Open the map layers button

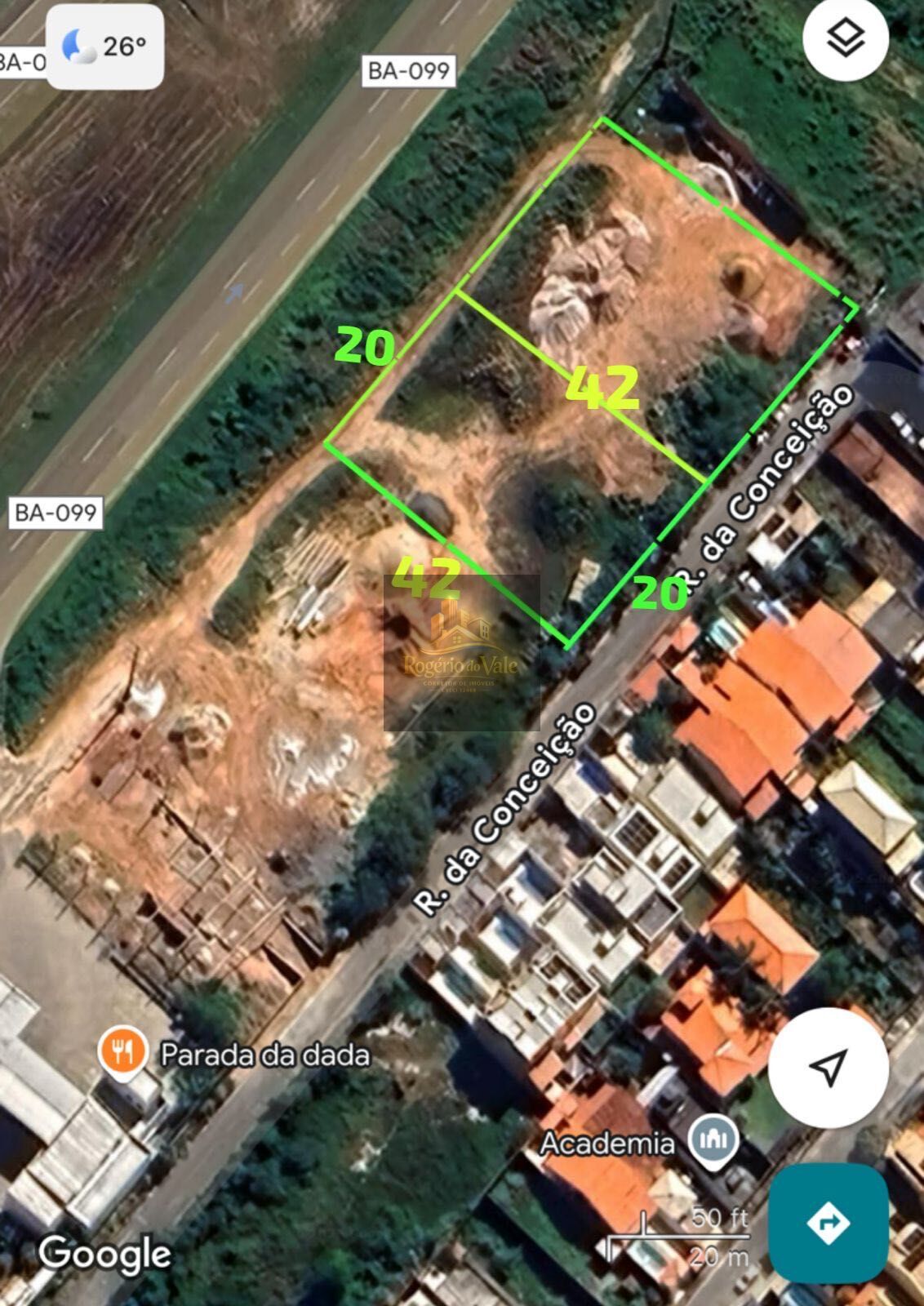click(846, 38)
